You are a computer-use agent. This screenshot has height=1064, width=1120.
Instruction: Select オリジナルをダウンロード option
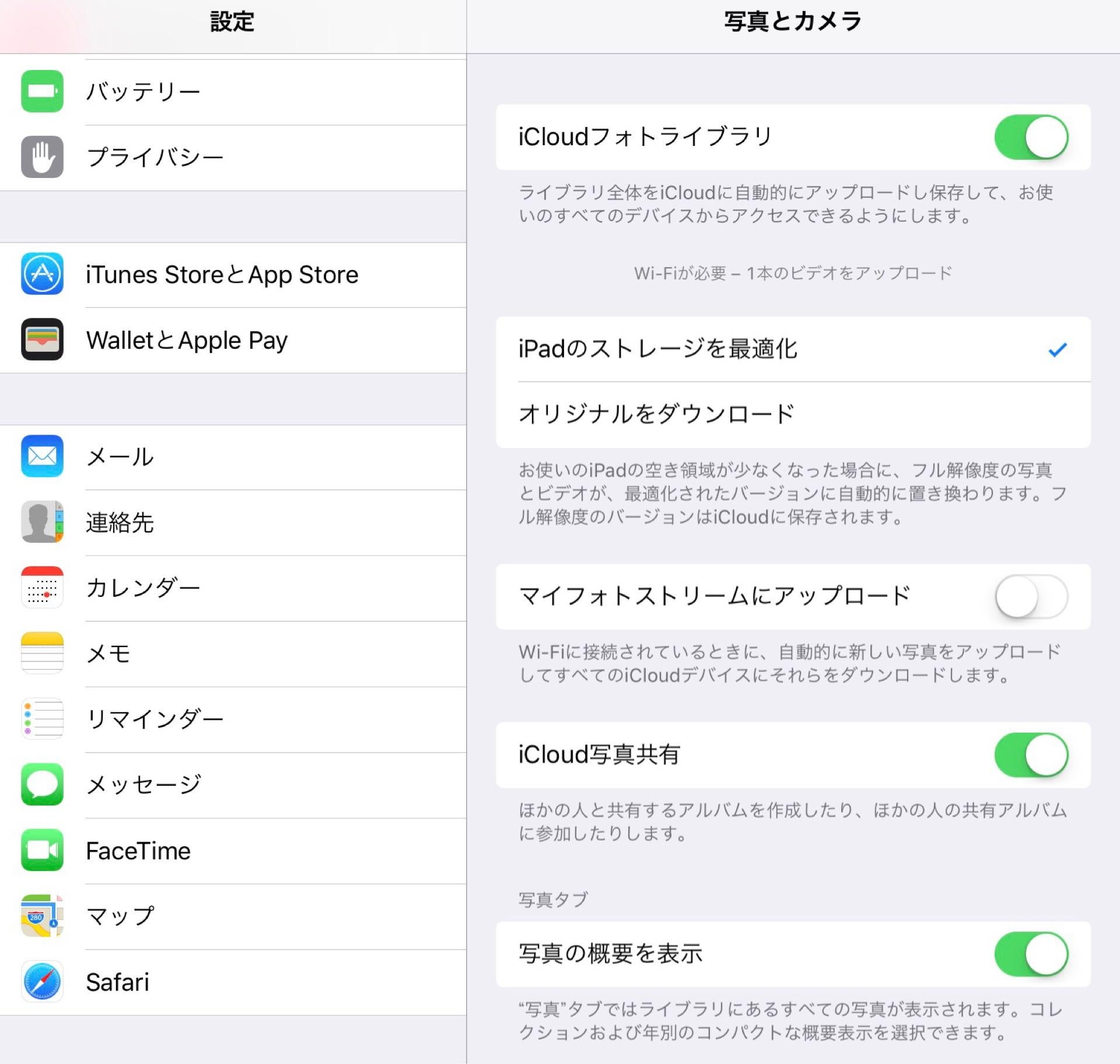pos(792,414)
